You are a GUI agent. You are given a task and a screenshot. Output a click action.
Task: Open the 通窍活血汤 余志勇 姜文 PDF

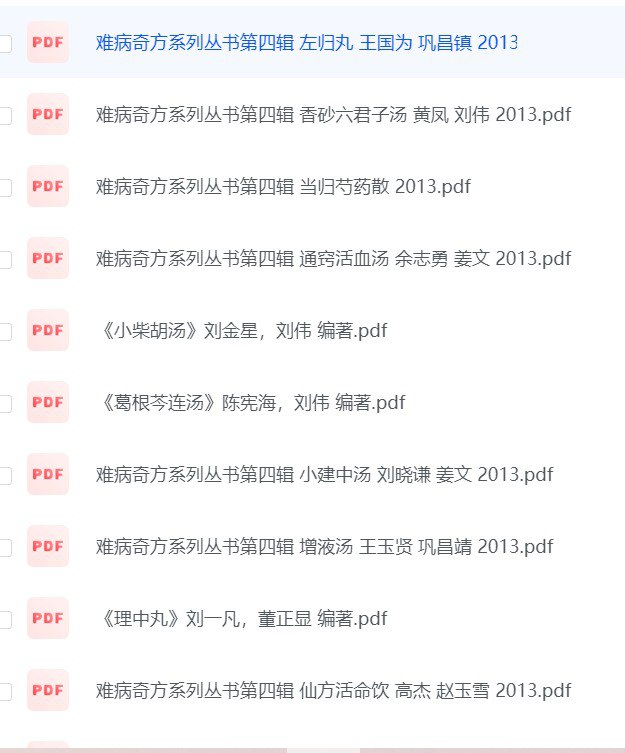click(333, 258)
